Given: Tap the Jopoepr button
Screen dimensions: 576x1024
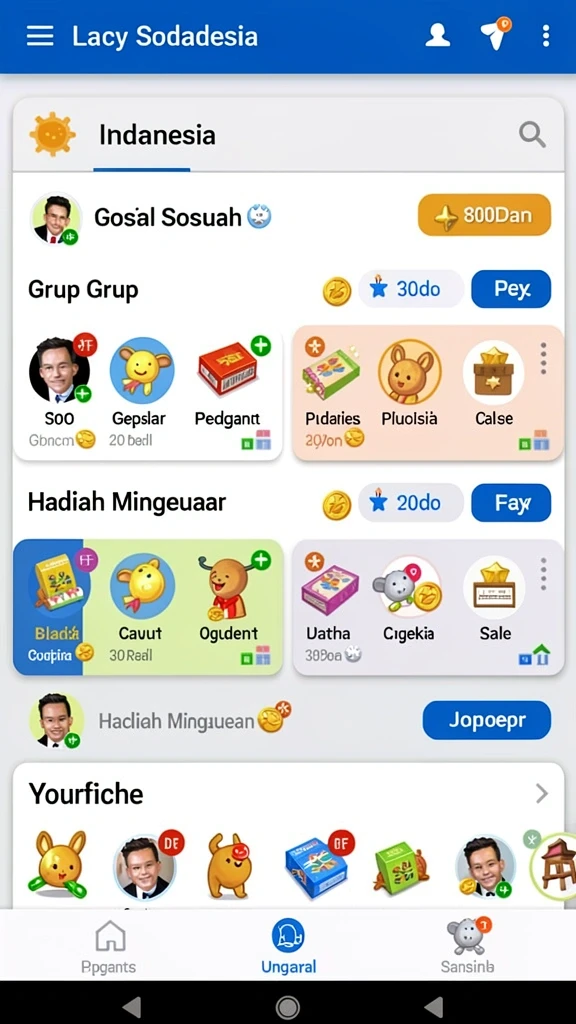Looking at the screenshot, I should pos(487,720).
